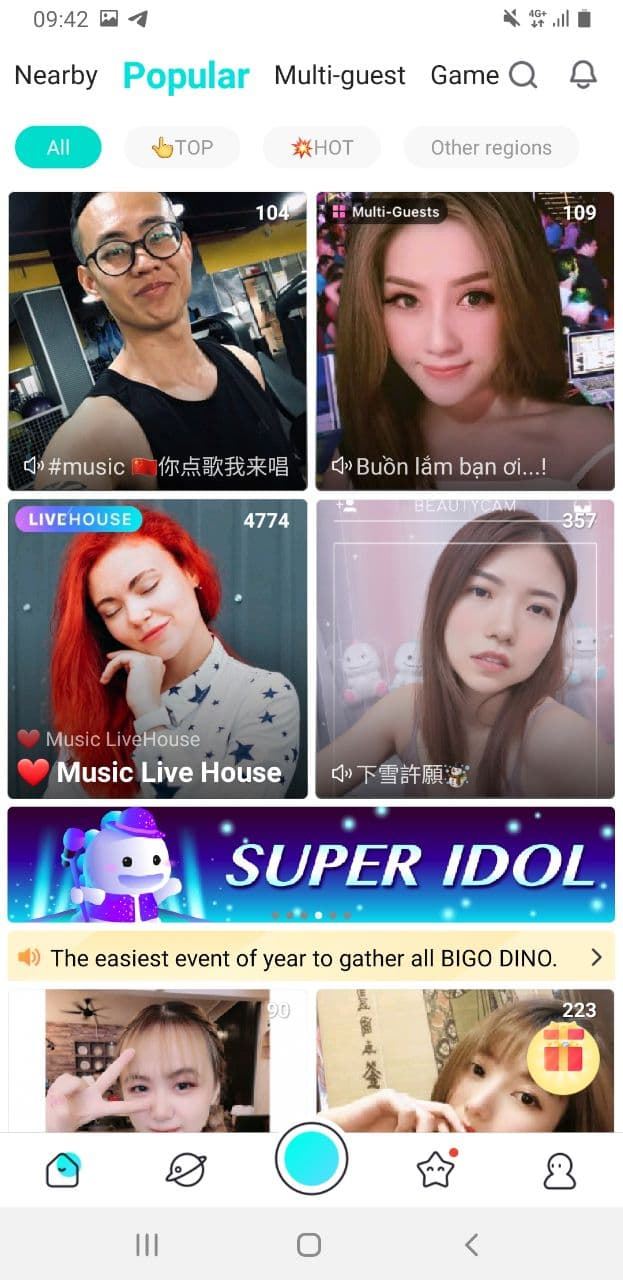Open the notifications bell

(583, 76)
